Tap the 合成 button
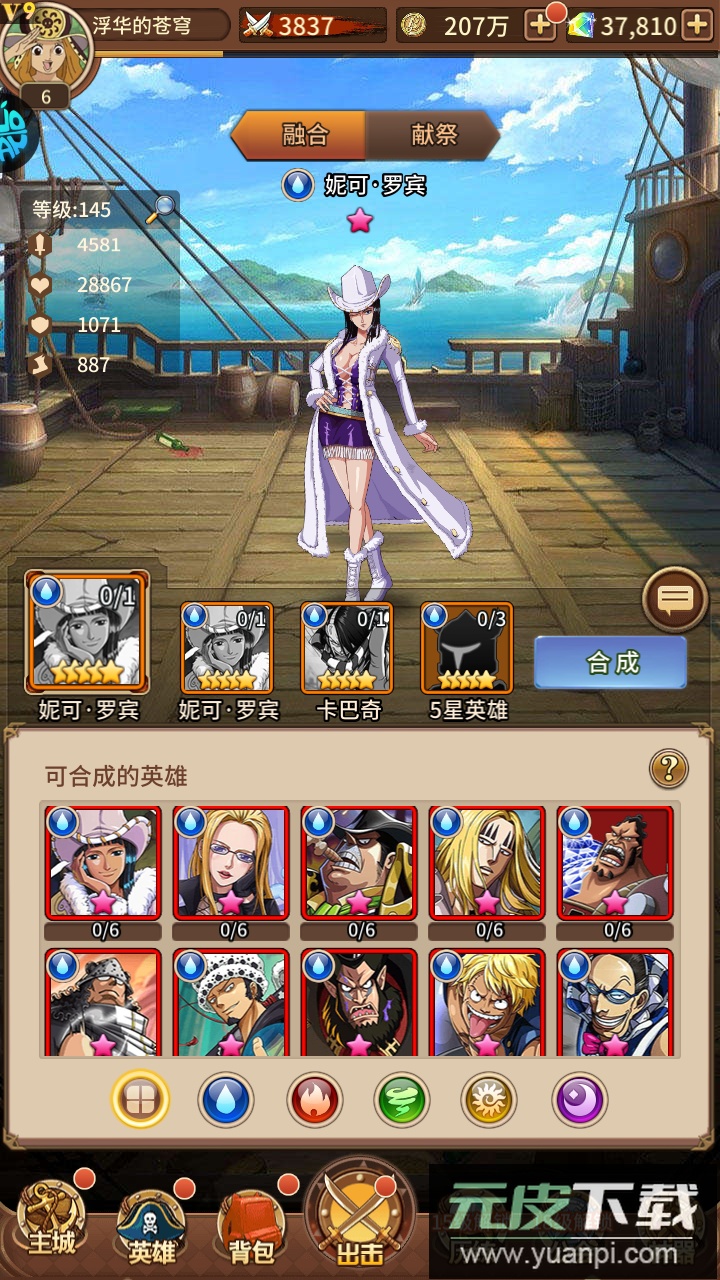The width and height of the screenshot is (720, 1280). 611,662
